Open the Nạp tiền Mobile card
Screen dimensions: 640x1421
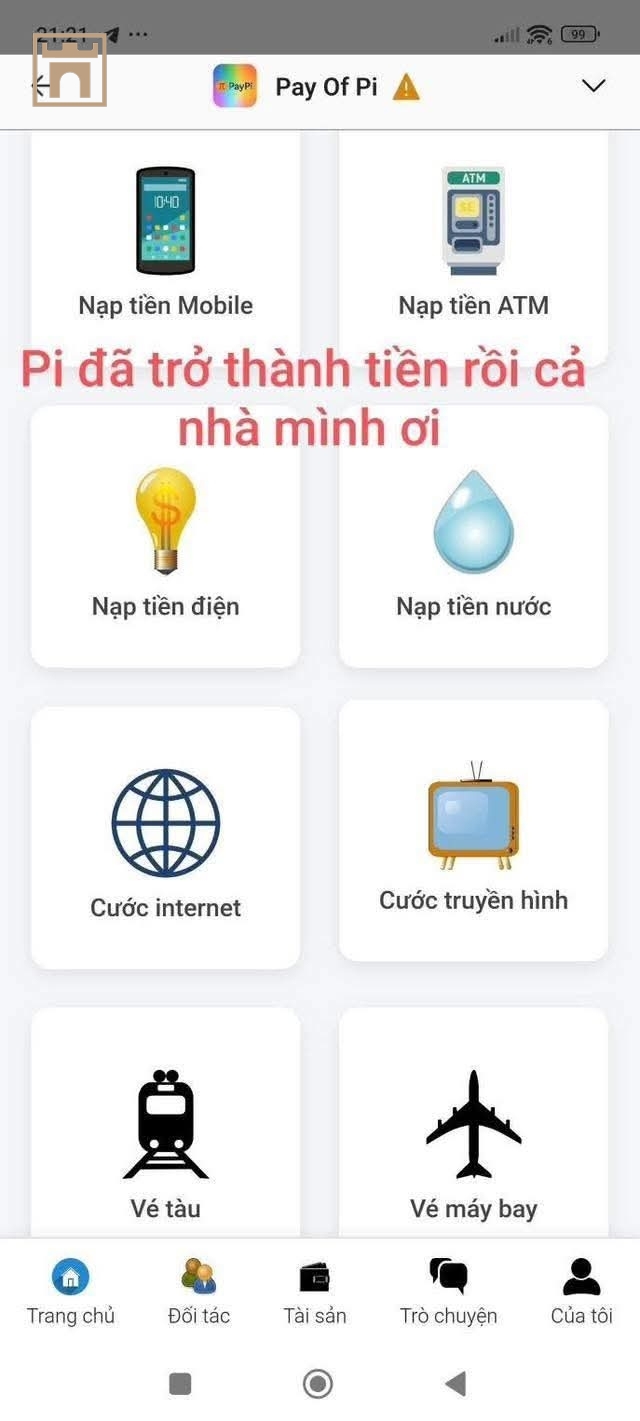[x=165, y=245]
